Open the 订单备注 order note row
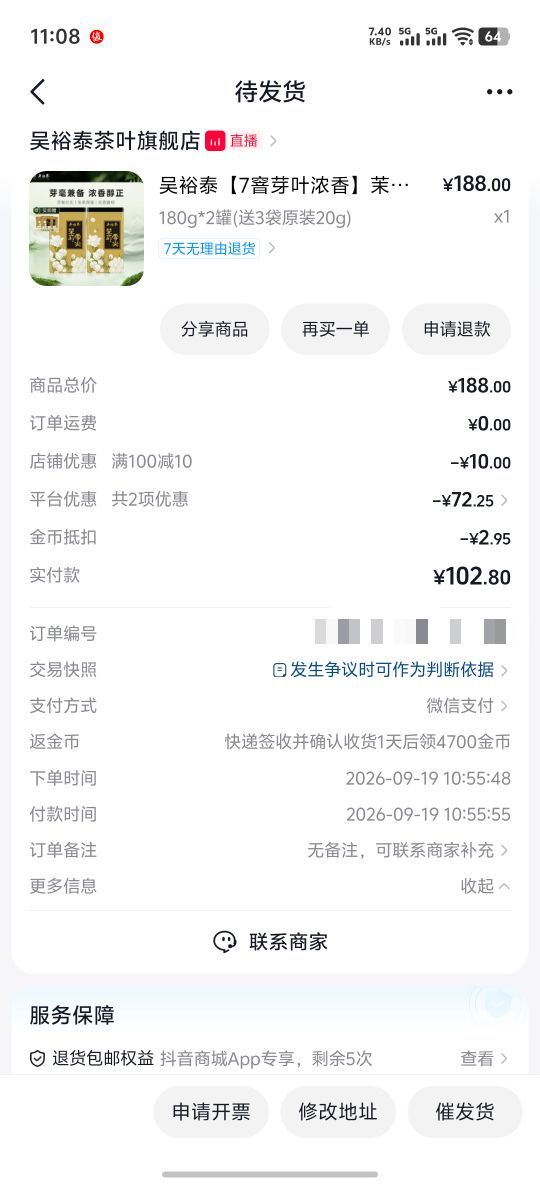 (x=270, y=850)
